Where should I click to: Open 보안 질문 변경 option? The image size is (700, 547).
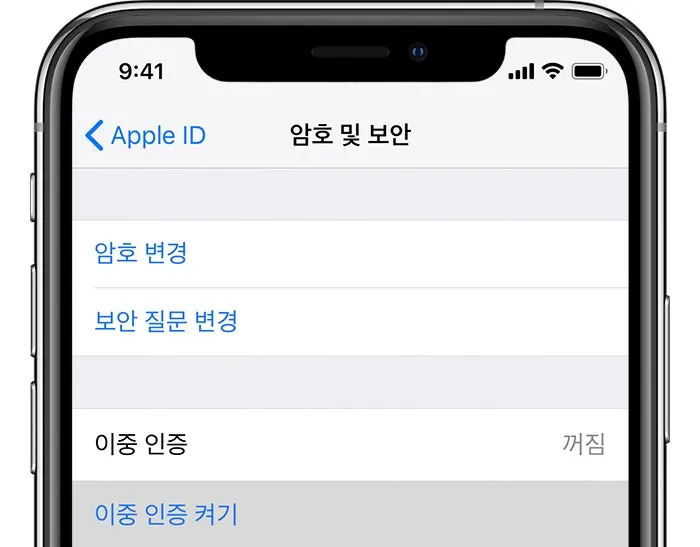click(166, 322)
